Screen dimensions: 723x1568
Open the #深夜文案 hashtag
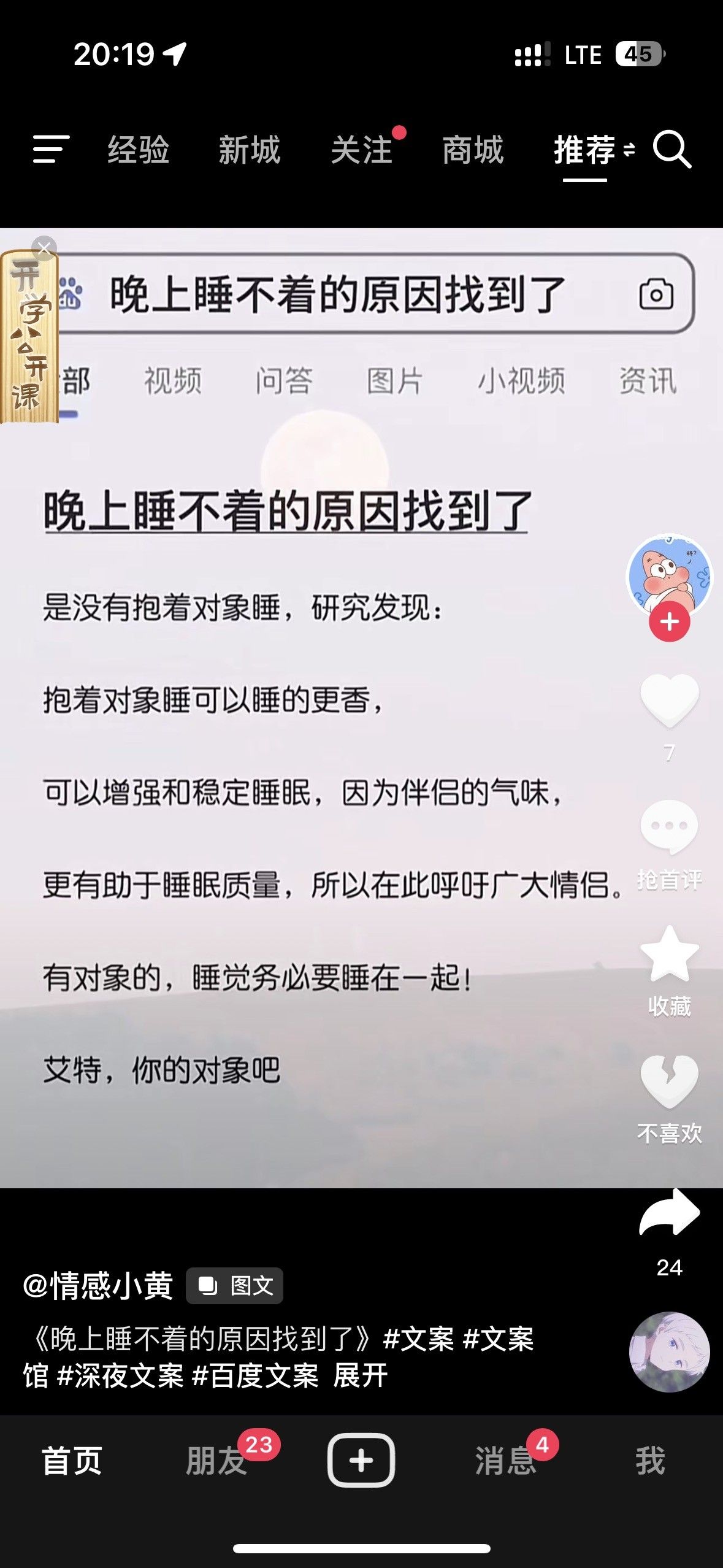click(120, 1375)
